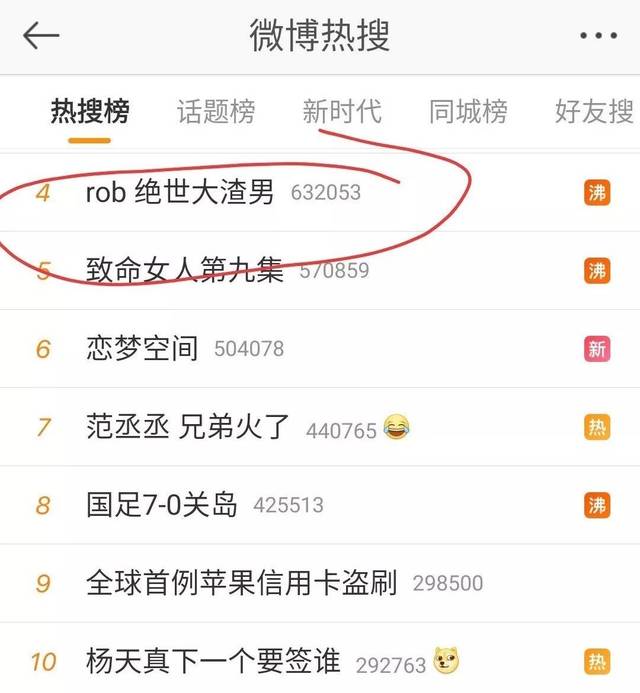Open 范丞丞 兄弟火了 topic
This screenshot has height=693, width=640.
coord(188,428)
